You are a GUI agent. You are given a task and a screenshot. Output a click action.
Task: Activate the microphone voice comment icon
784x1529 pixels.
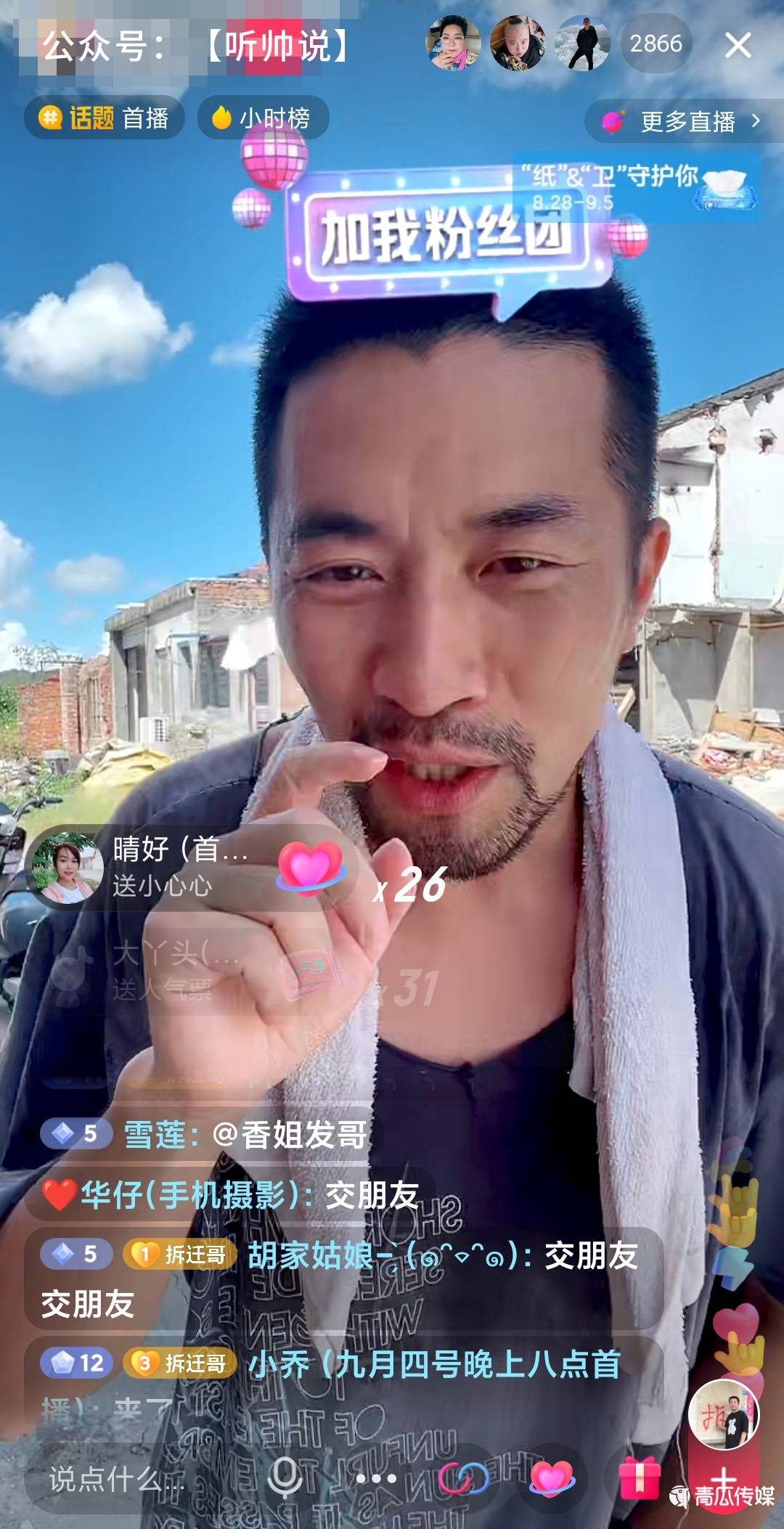point(285,1478)
